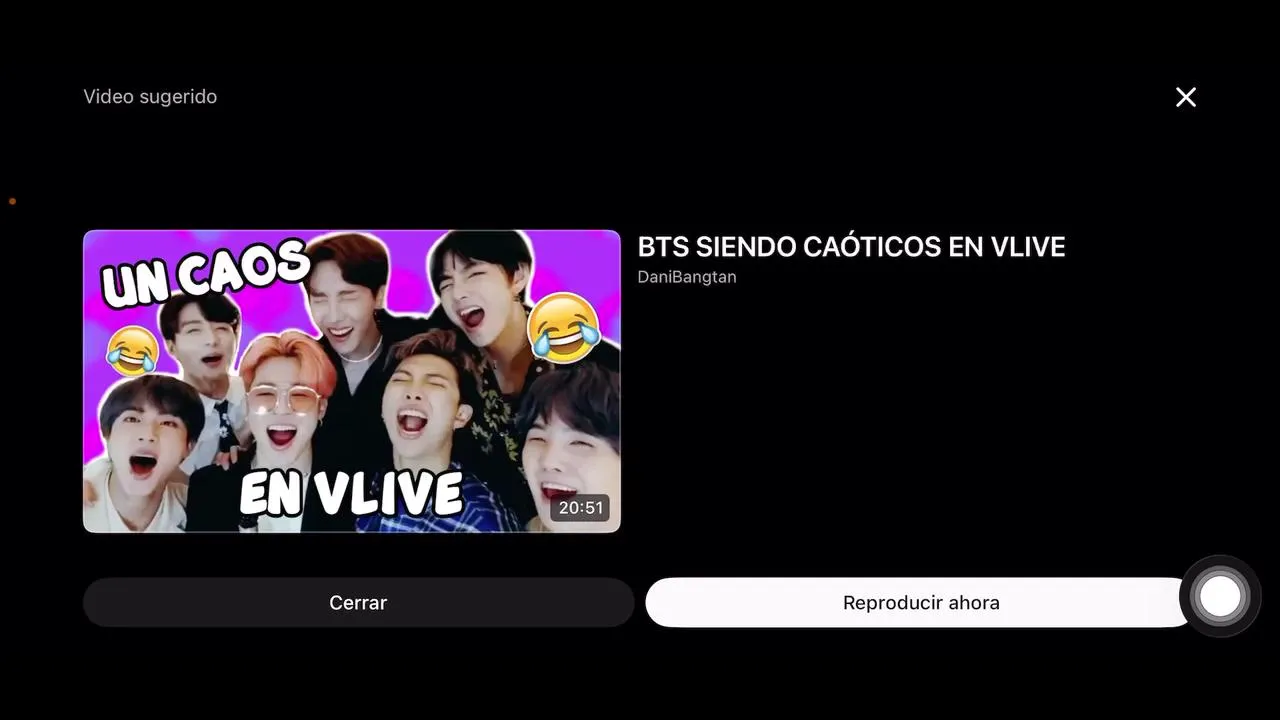Dismiss the suggested video with X icon

pos(1185,97)
